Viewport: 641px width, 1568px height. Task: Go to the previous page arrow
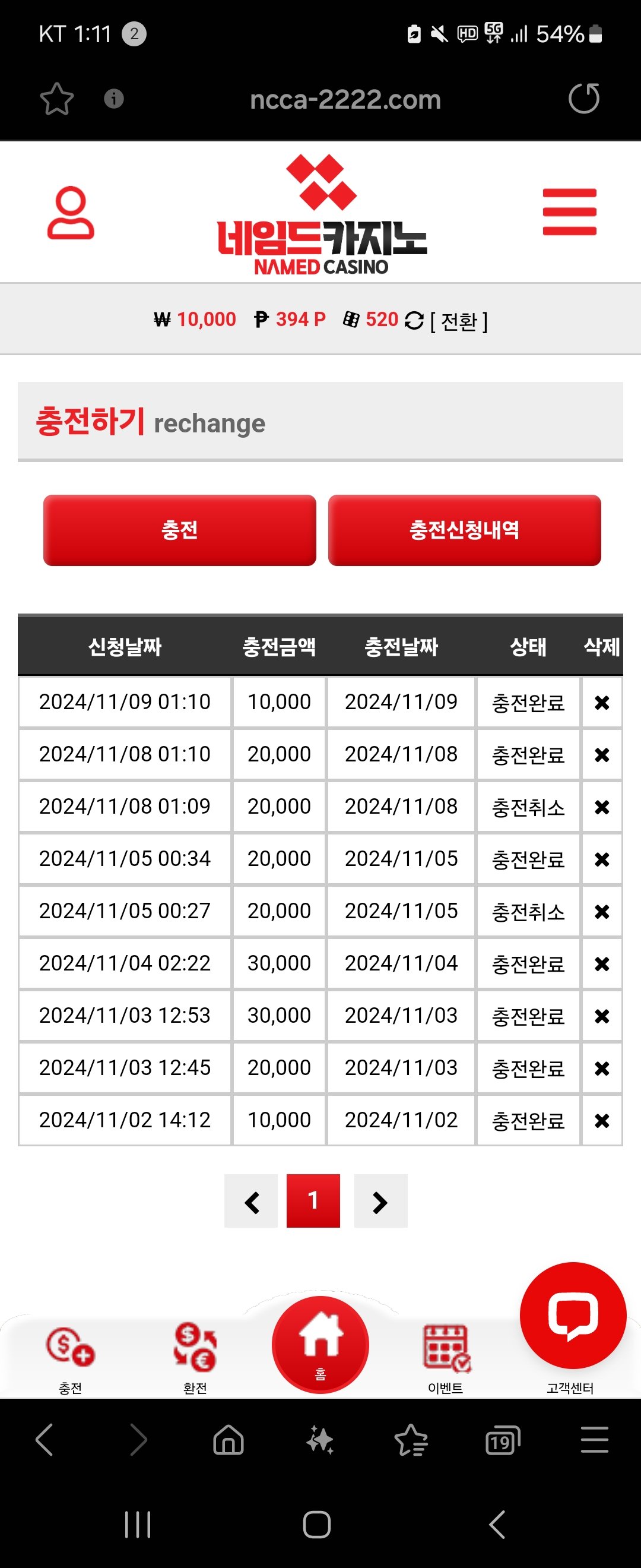click(251, 1202)
